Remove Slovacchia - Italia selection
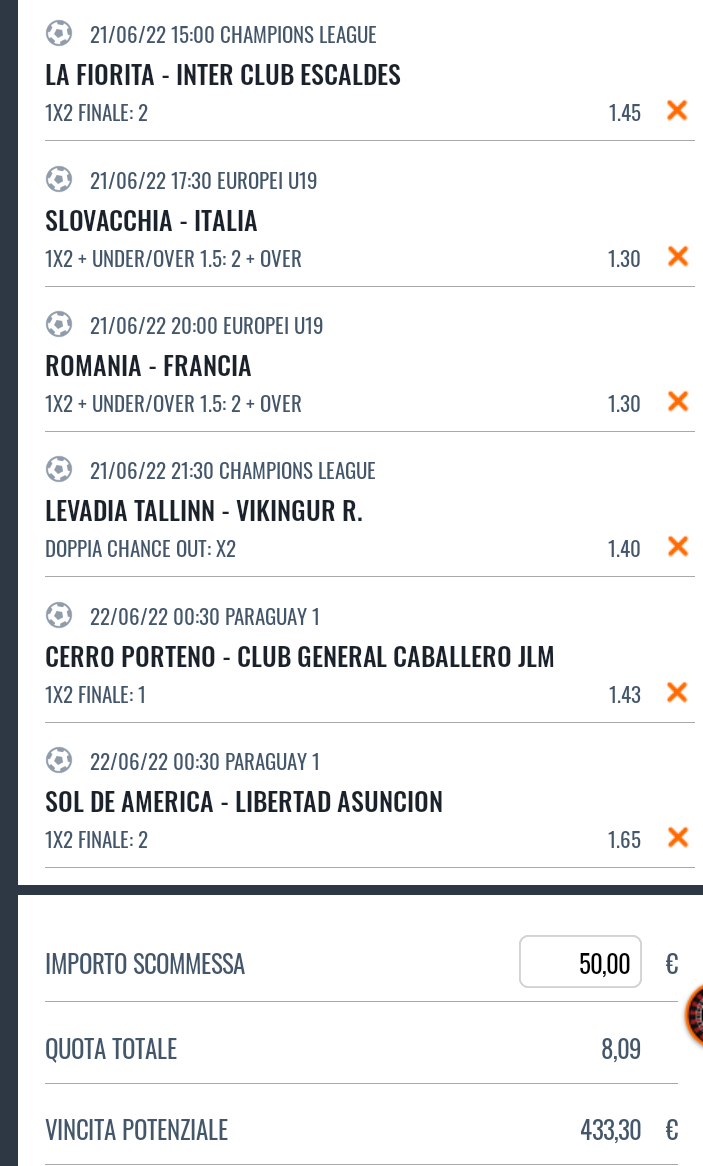The height and width of the screenshot is (1166, 703). point(677,257)
